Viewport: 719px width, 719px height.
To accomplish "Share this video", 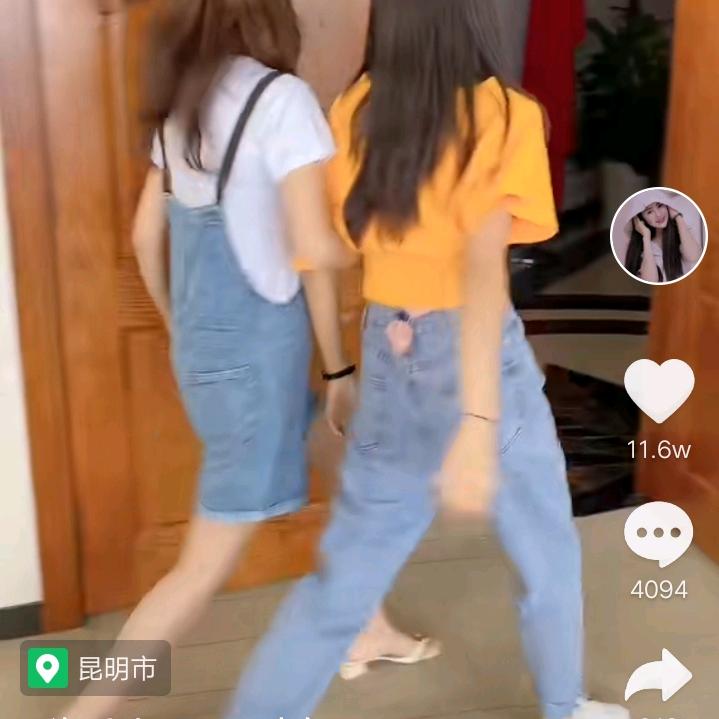I will 658,678.
